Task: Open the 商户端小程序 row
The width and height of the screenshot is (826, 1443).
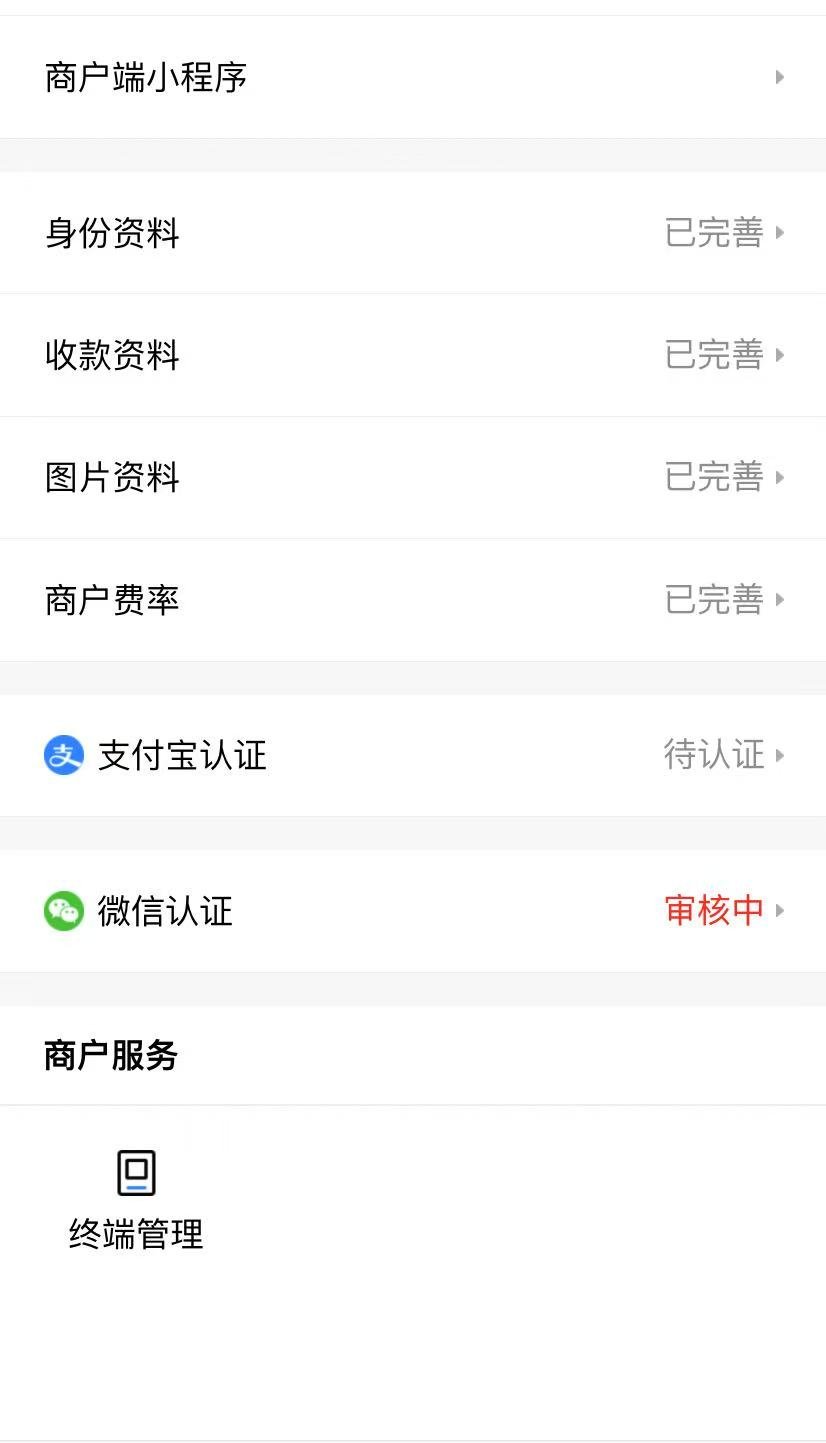Action: 413,77
